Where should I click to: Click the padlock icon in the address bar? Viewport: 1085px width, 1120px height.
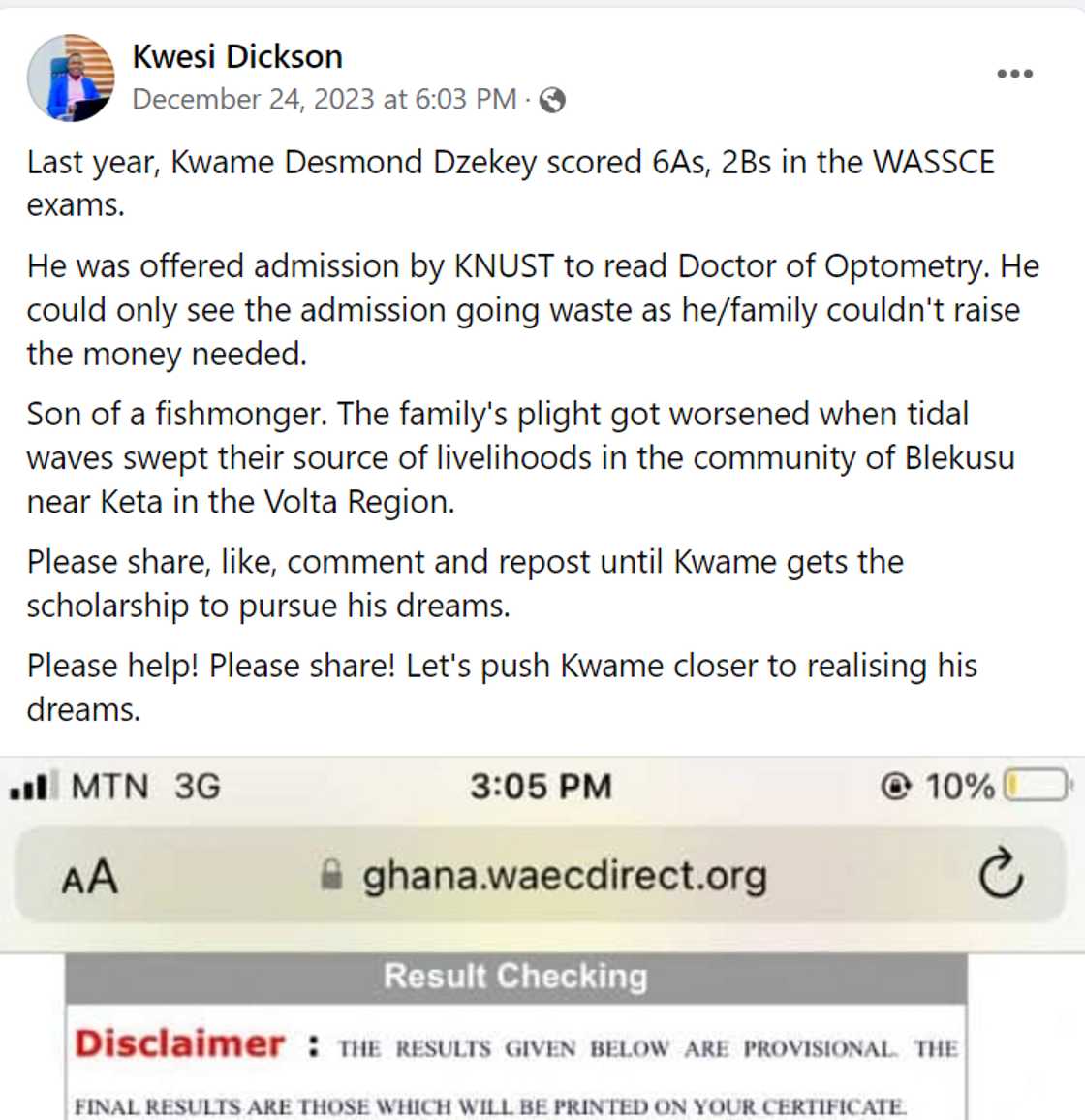click(x=329, y=873)
